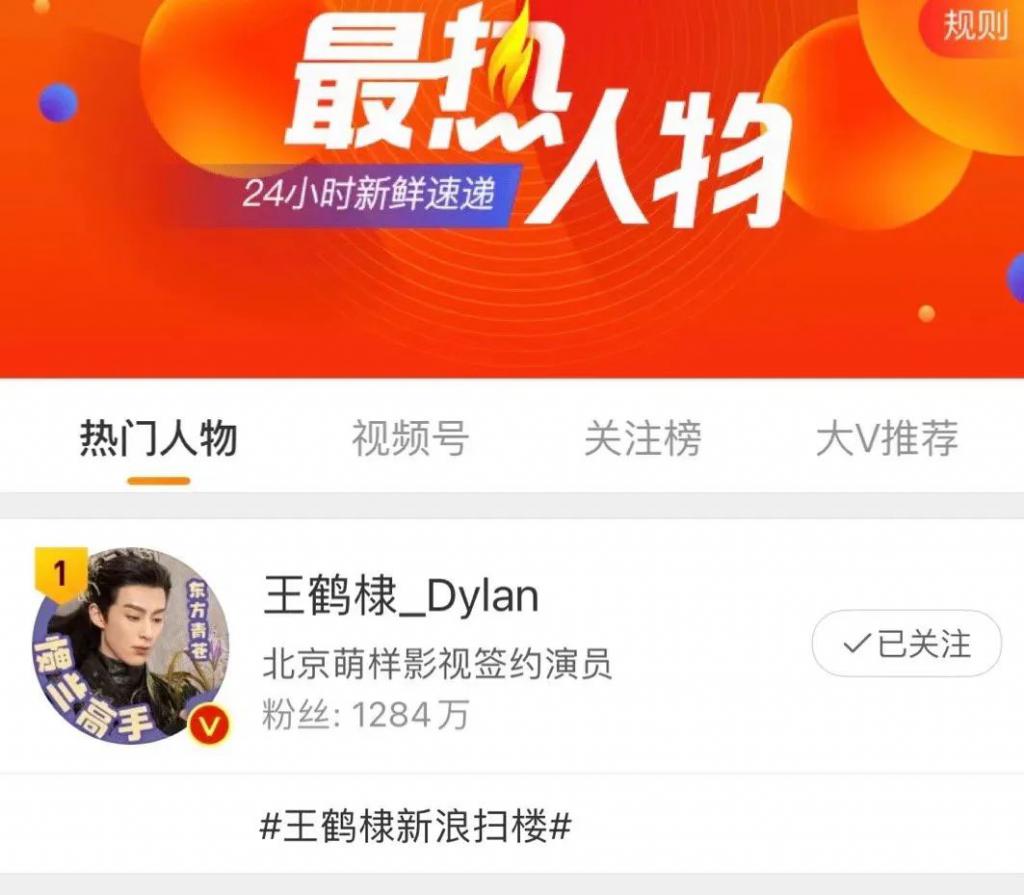Switch to the 视频号 tab

[410, 439]
